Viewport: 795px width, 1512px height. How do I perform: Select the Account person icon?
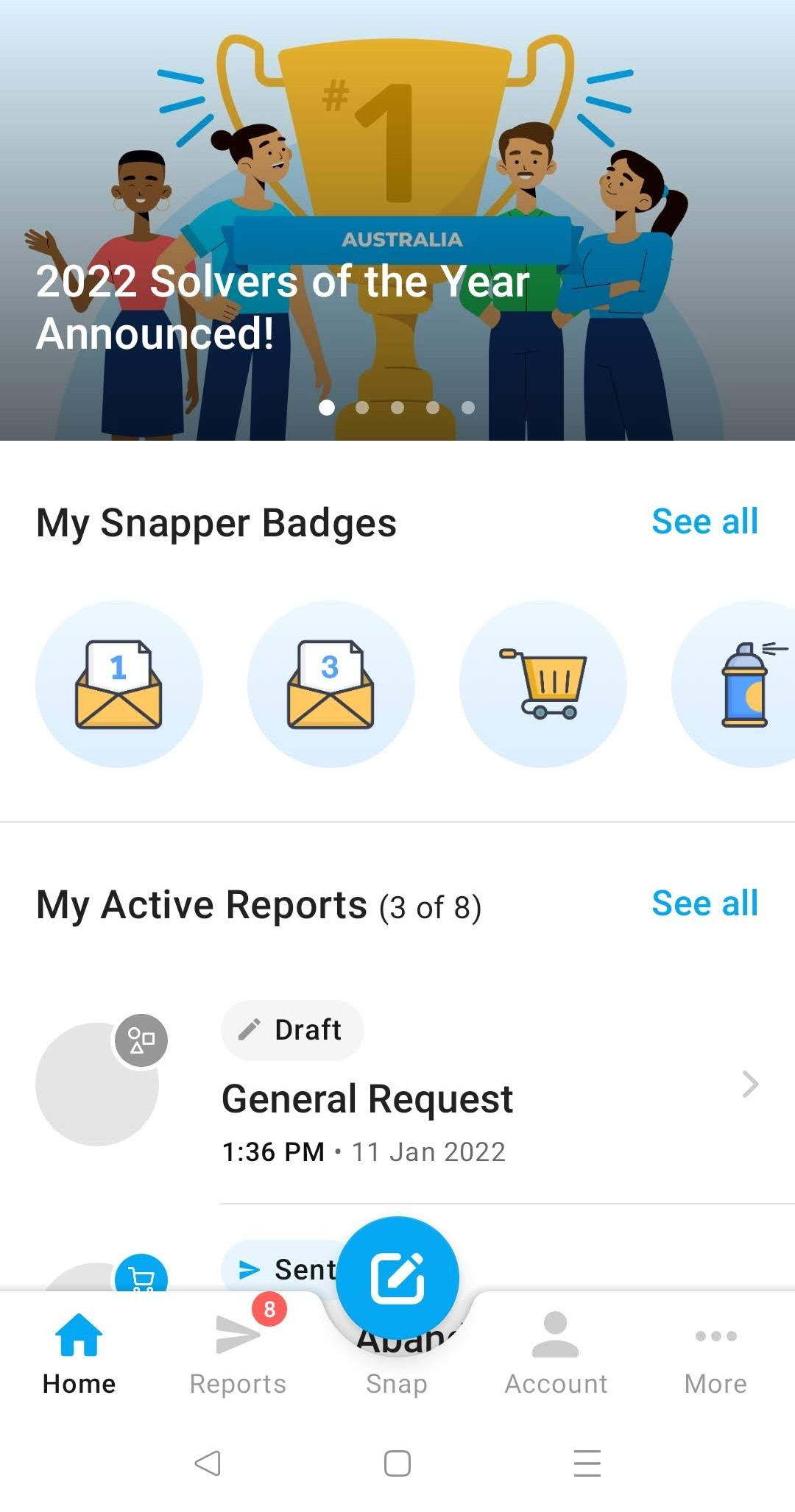tap(556, 1354)
